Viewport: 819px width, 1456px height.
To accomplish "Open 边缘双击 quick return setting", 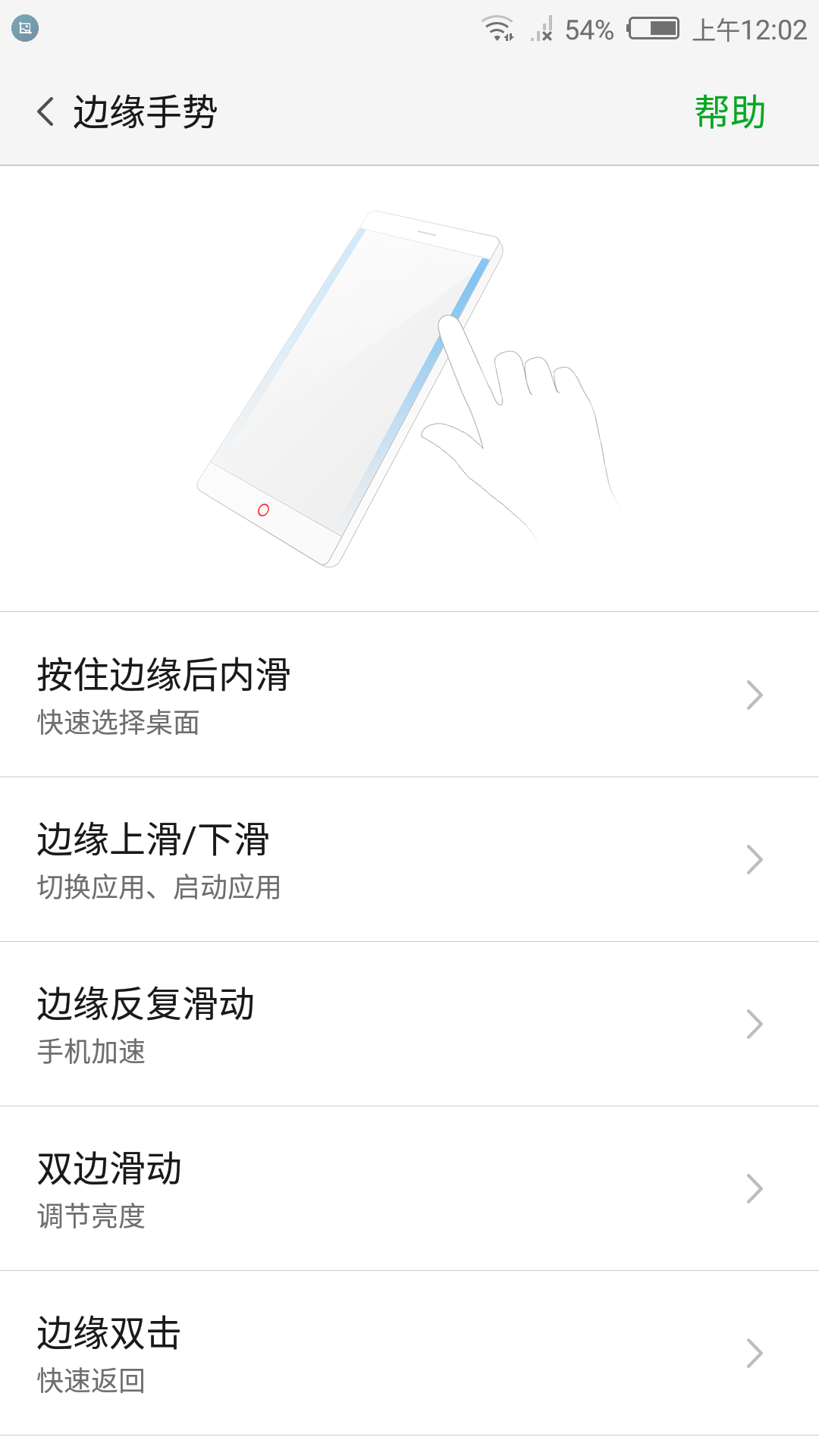I will (409, 1353).
